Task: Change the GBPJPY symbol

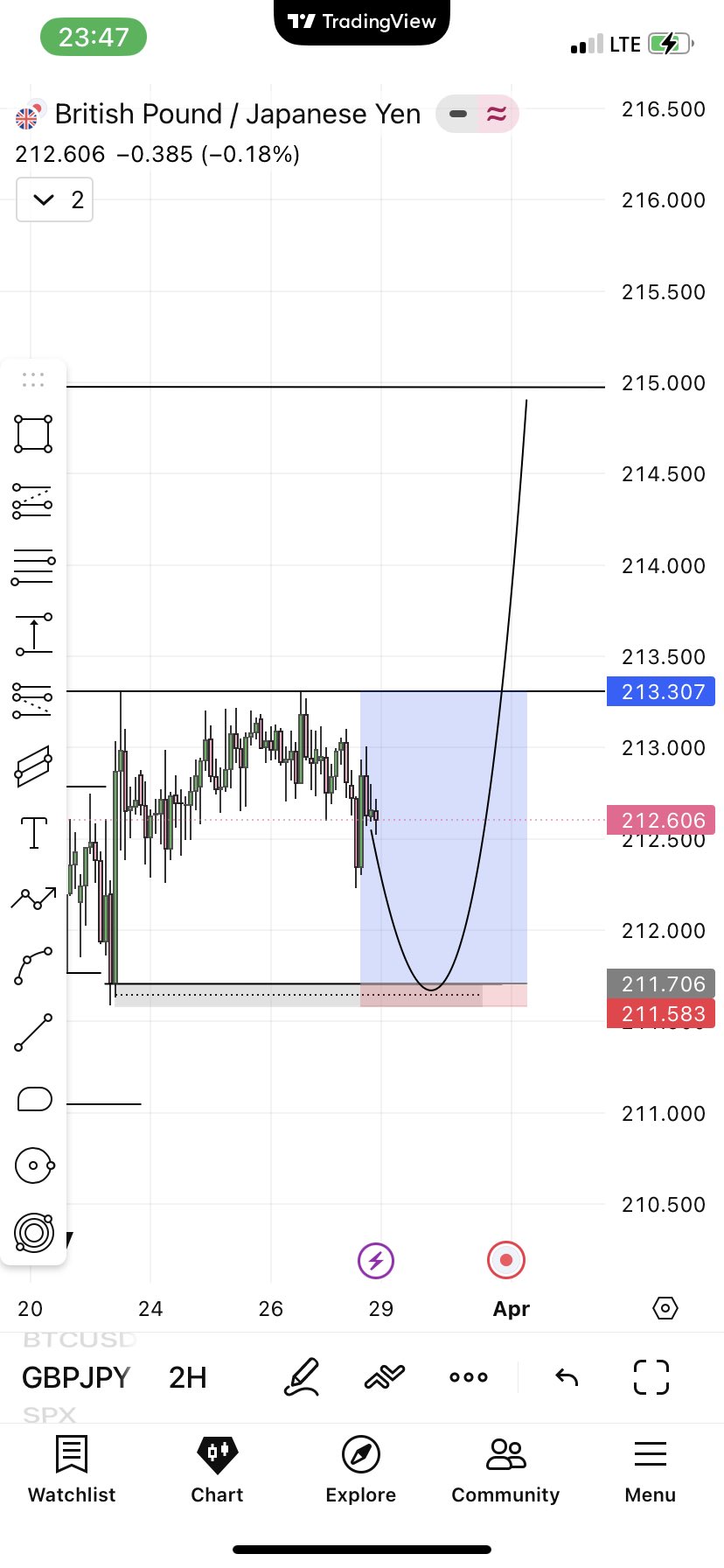Action: coord(76,1377)
